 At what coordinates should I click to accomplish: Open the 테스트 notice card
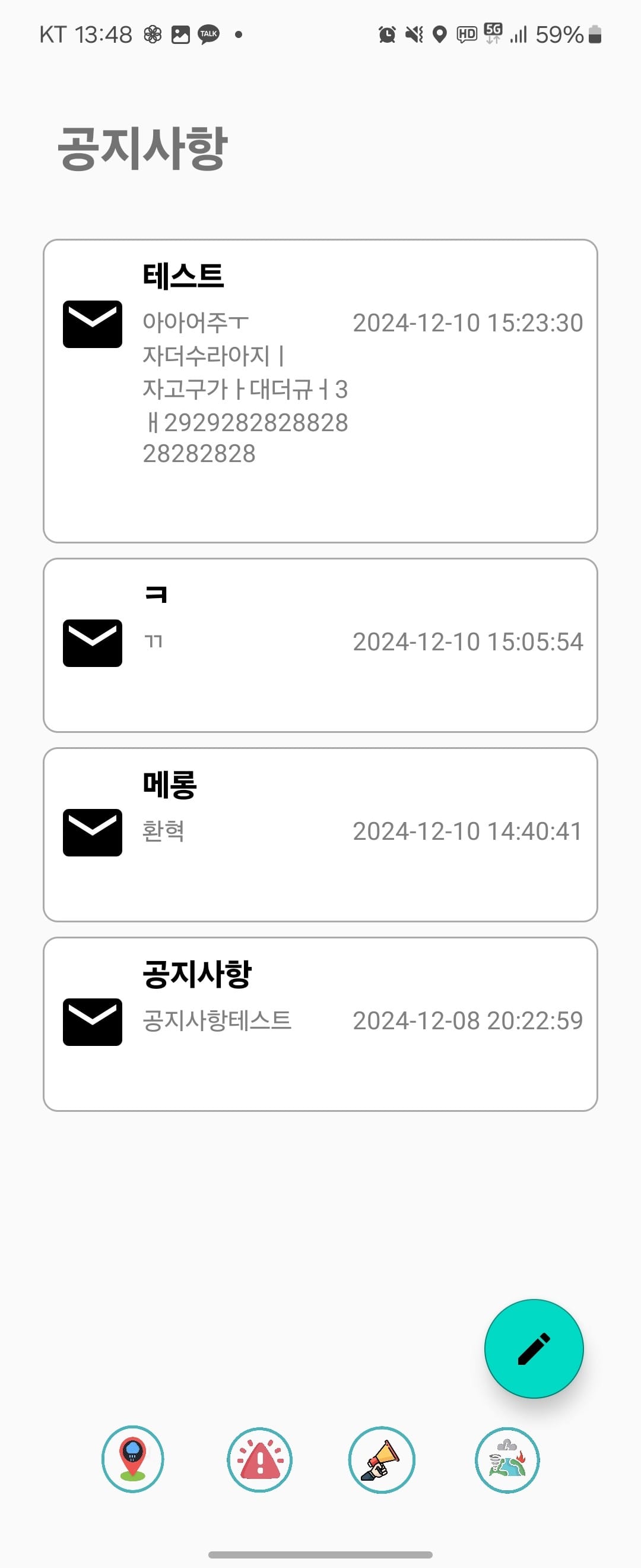click(x=320, y=391)
